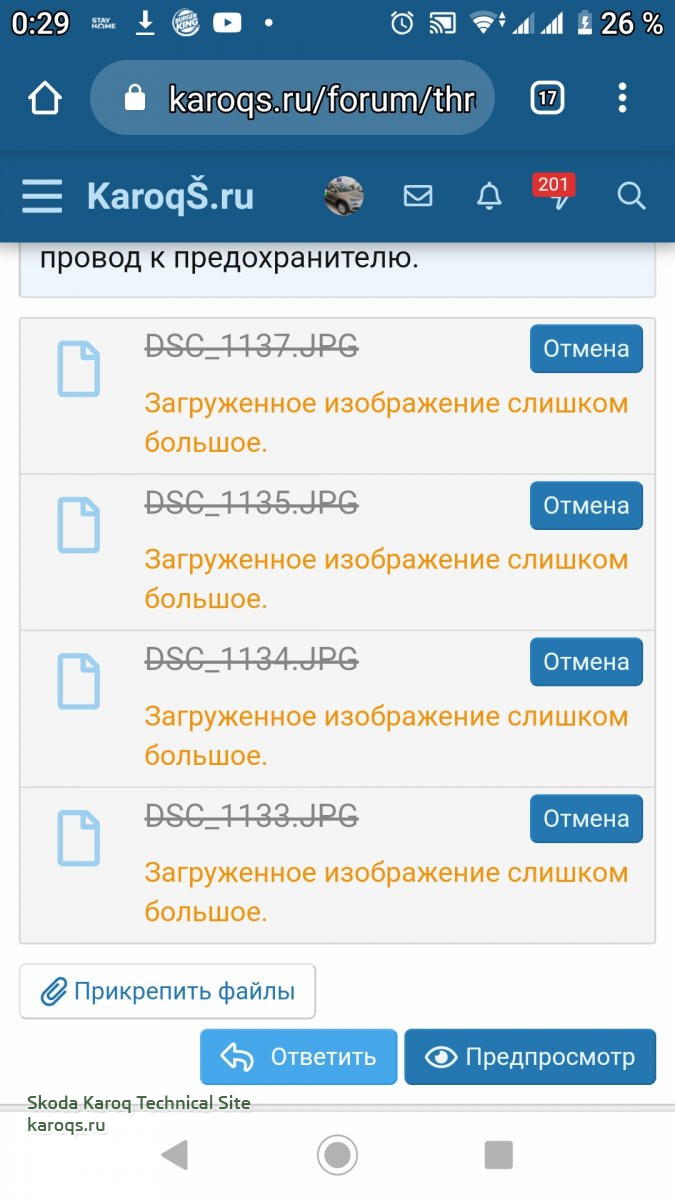
Task: Open the KaroqŠ.ru home link
Action: (170, 196)
